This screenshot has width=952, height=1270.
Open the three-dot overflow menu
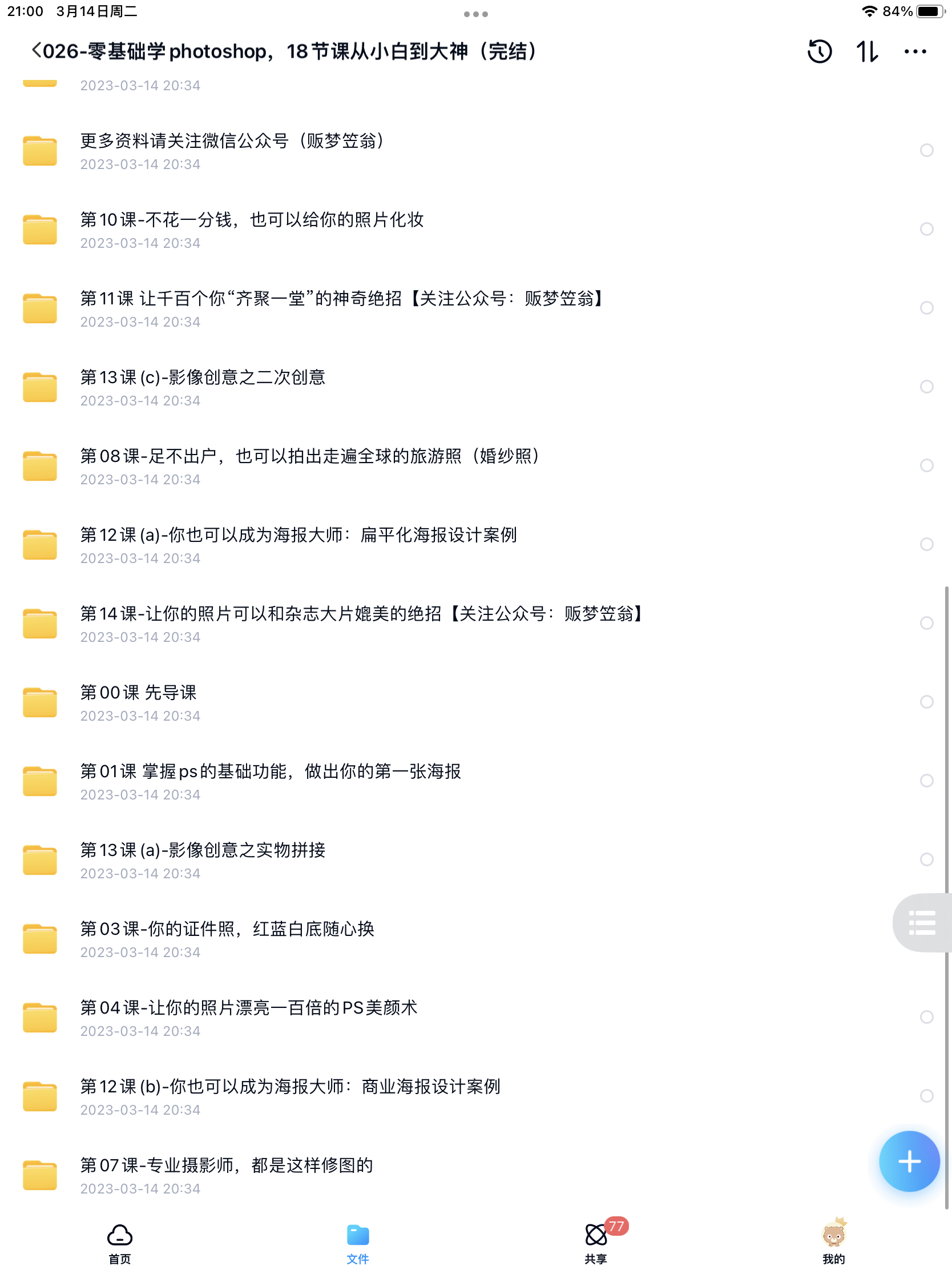pyautogui.click(x=914, y=51)
